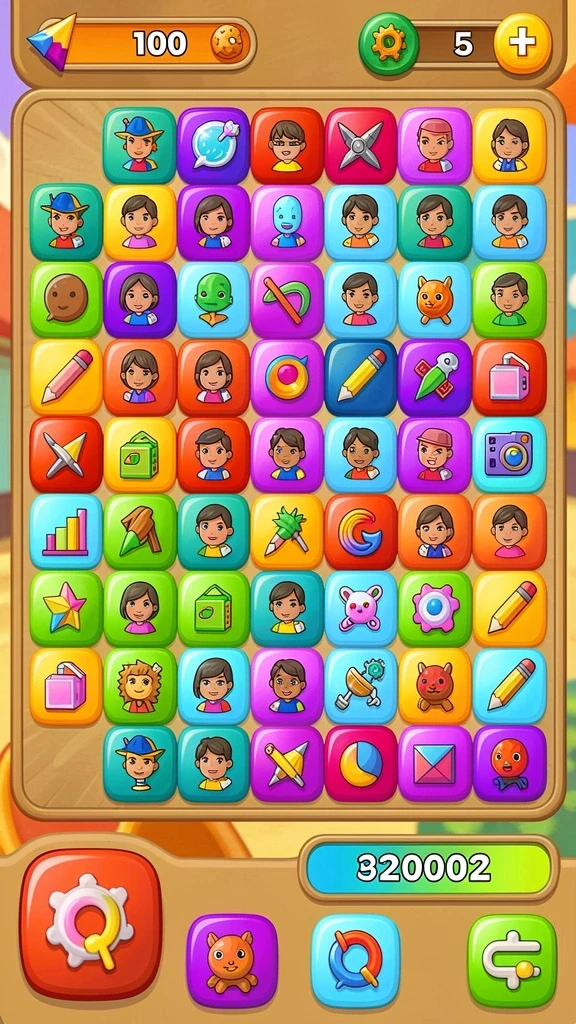The height and width of the screenshot is (1024, 576).
Task: Activate the light-blue ring-and-pencil booster
Action: tap(356, 960)
